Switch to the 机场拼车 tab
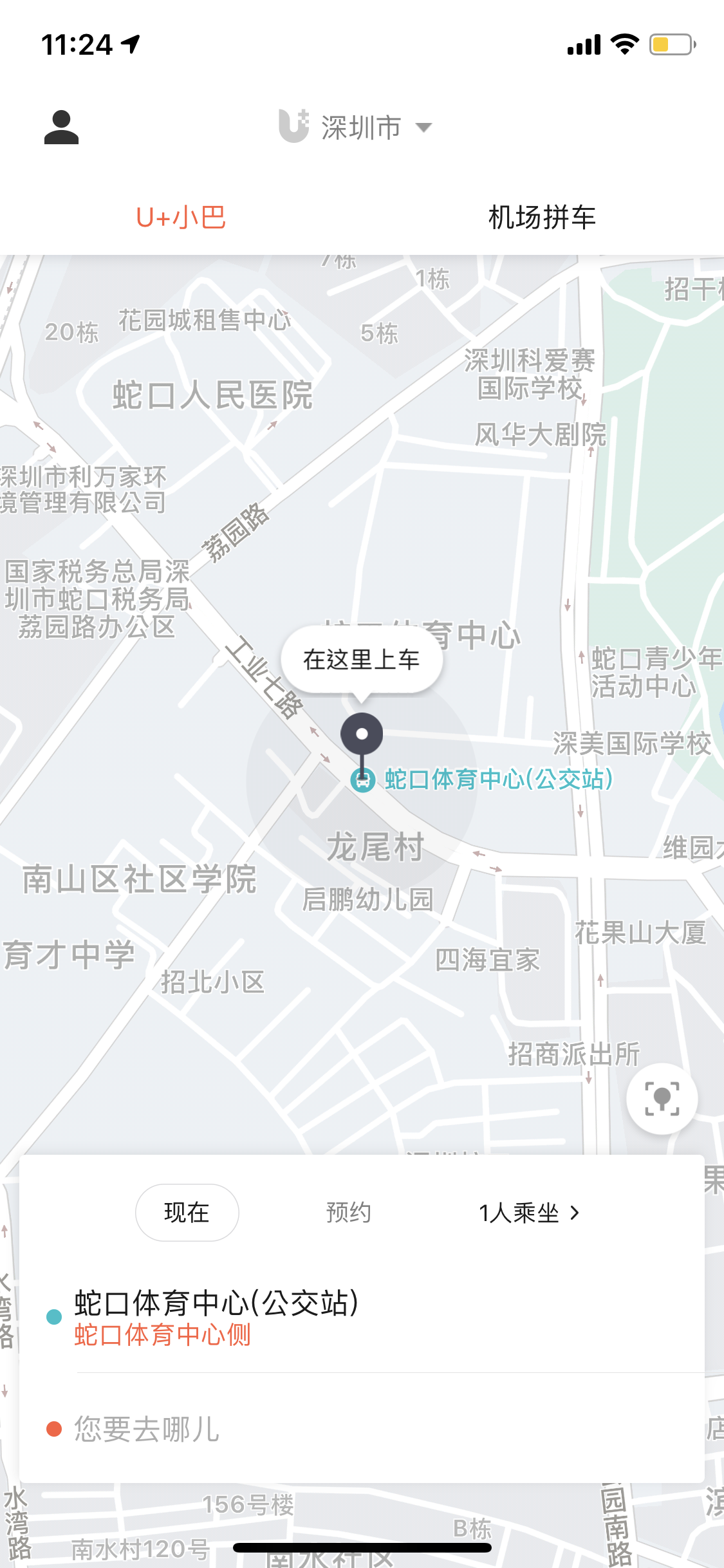Screen dimensions: 724x1568 (x=542, y=218)
